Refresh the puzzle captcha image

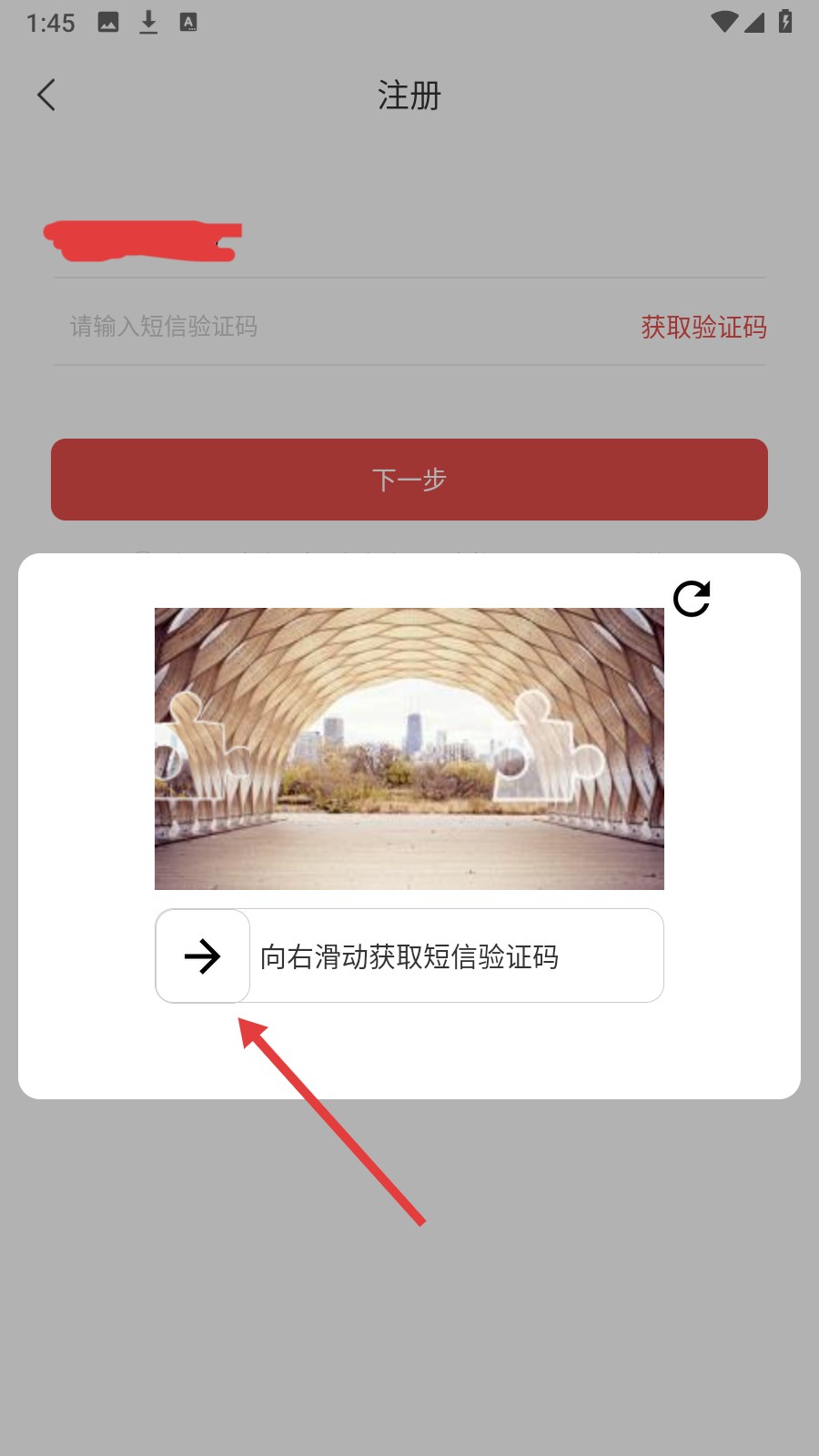click(x=692, y=599)
